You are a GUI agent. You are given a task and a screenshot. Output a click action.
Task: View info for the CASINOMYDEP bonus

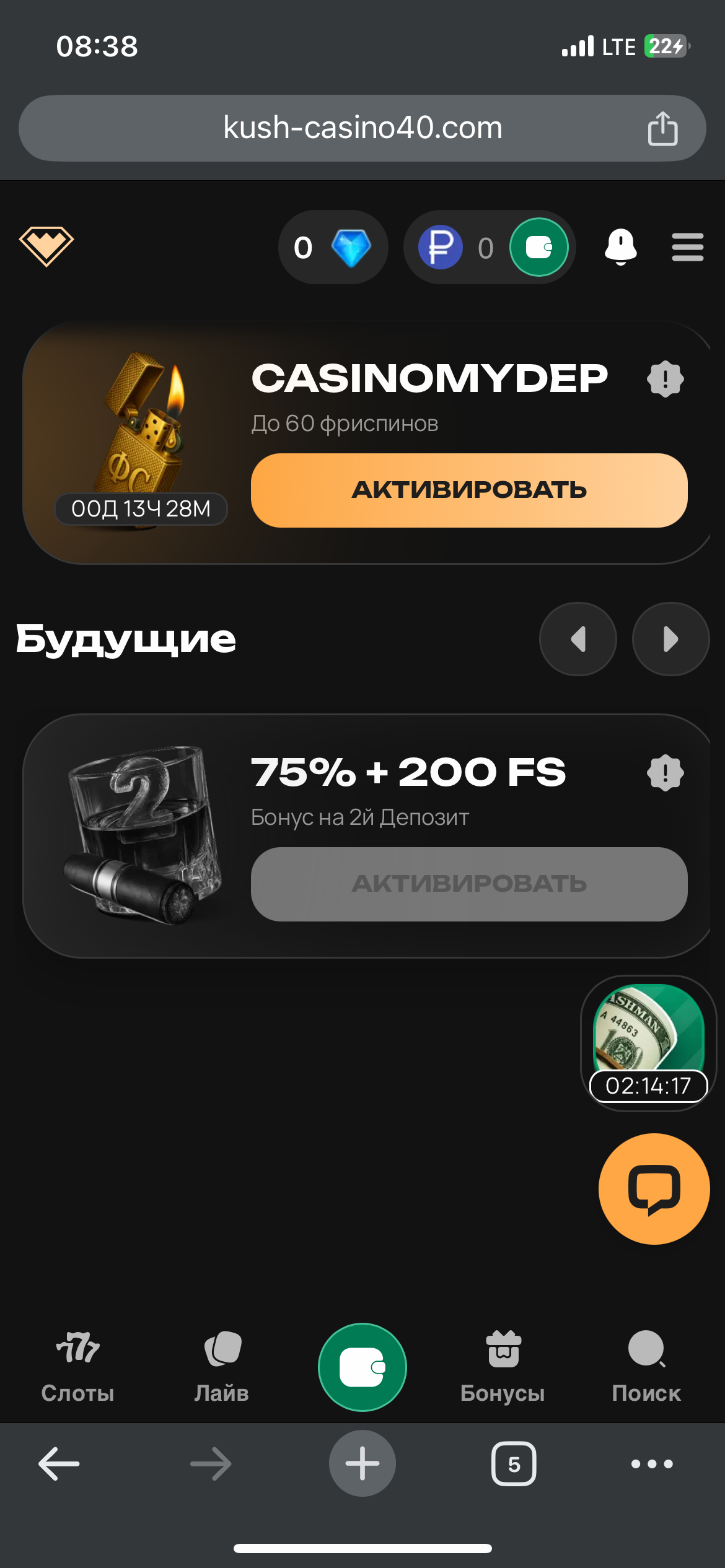665,378
